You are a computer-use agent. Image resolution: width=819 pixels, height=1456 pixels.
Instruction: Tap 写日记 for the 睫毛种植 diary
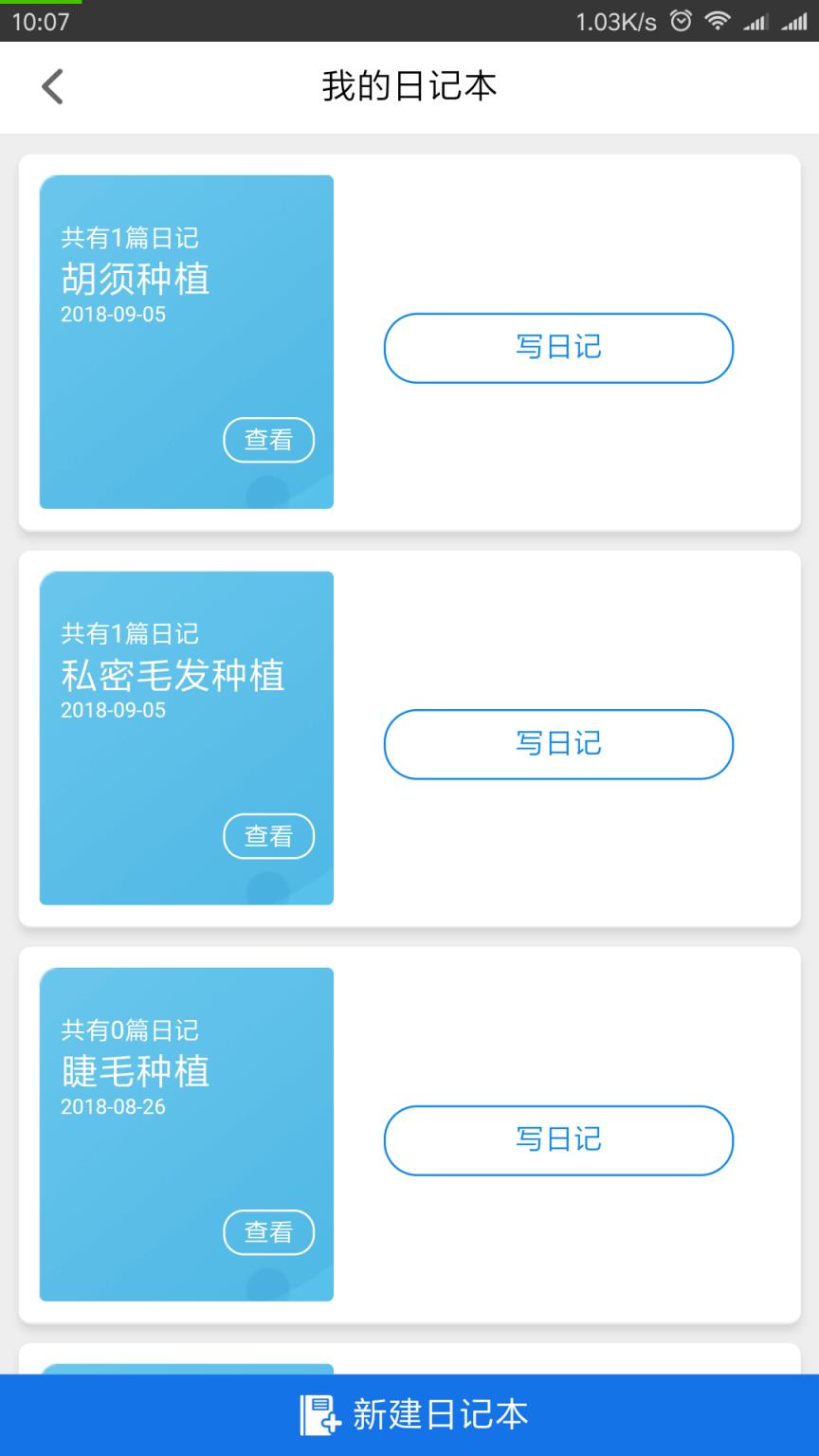coord(557,1140)
